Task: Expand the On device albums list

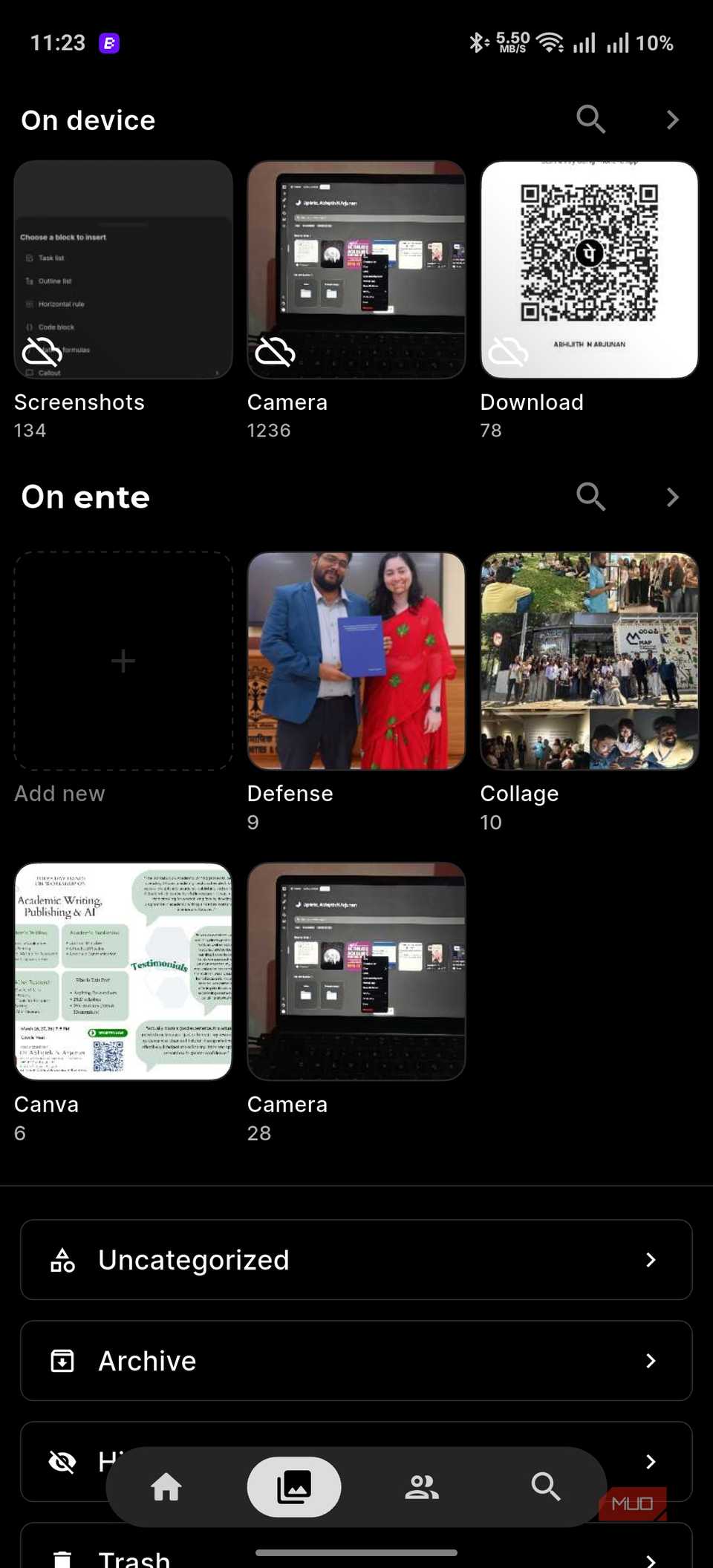Action: pos(672,120)
